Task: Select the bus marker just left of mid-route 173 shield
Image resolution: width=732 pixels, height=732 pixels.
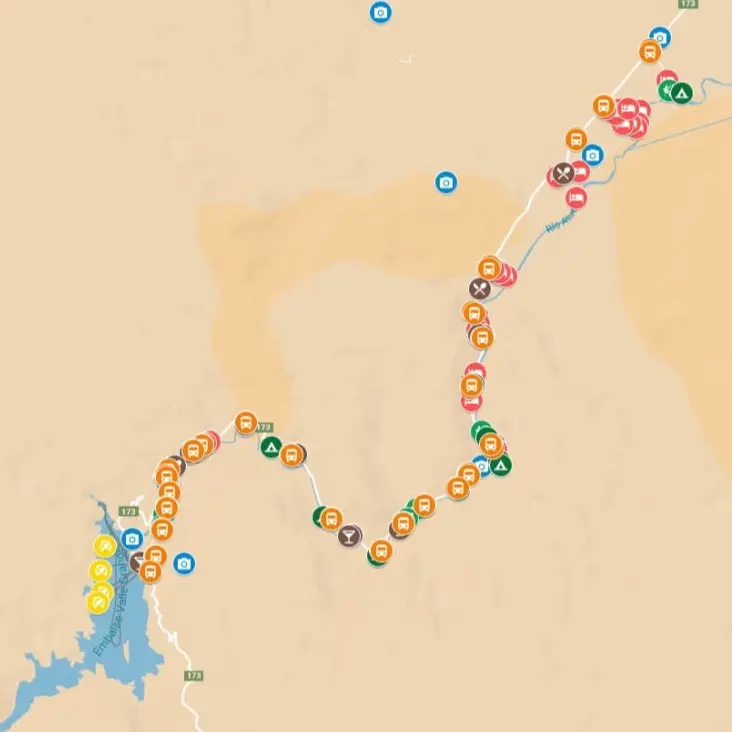Action: (246, 423)
